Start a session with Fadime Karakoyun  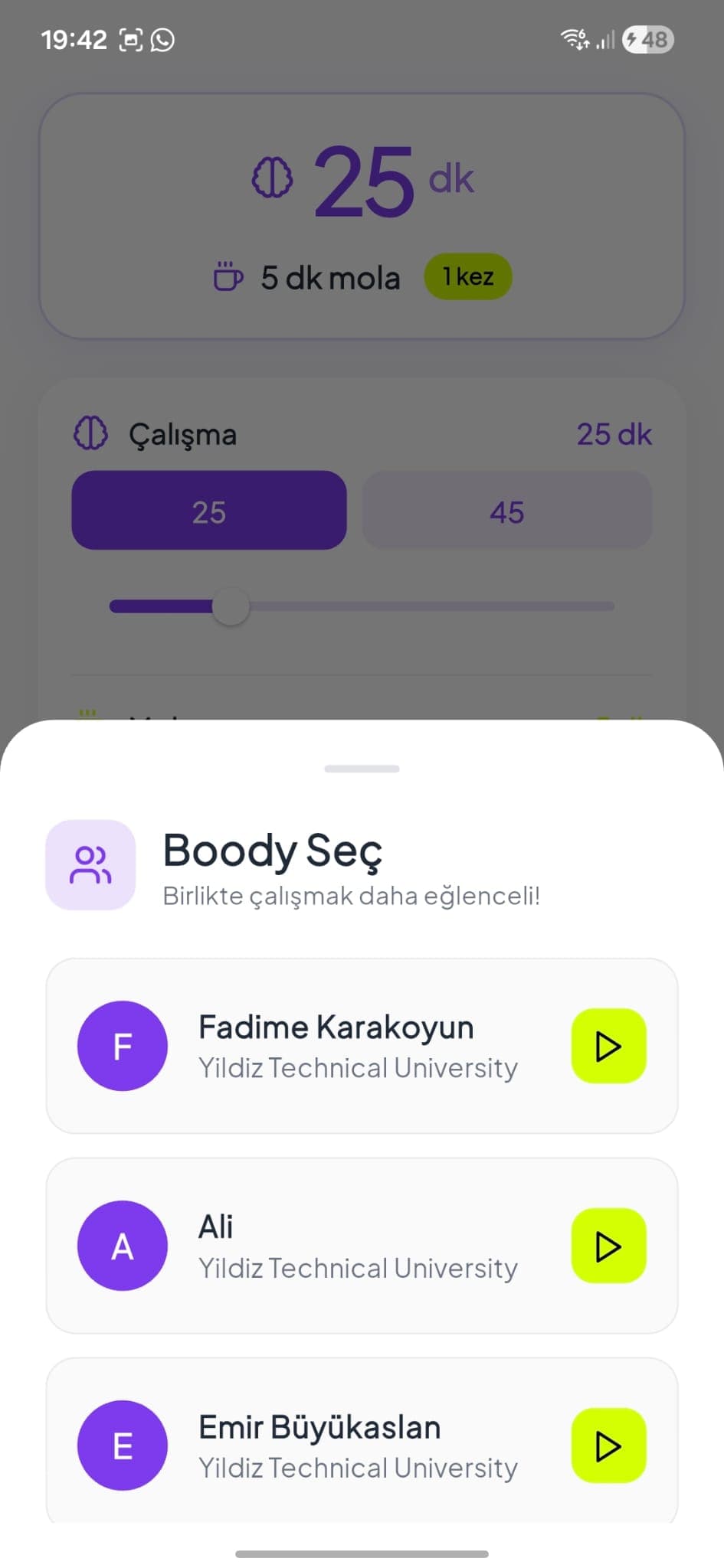tap(608, 1045)
